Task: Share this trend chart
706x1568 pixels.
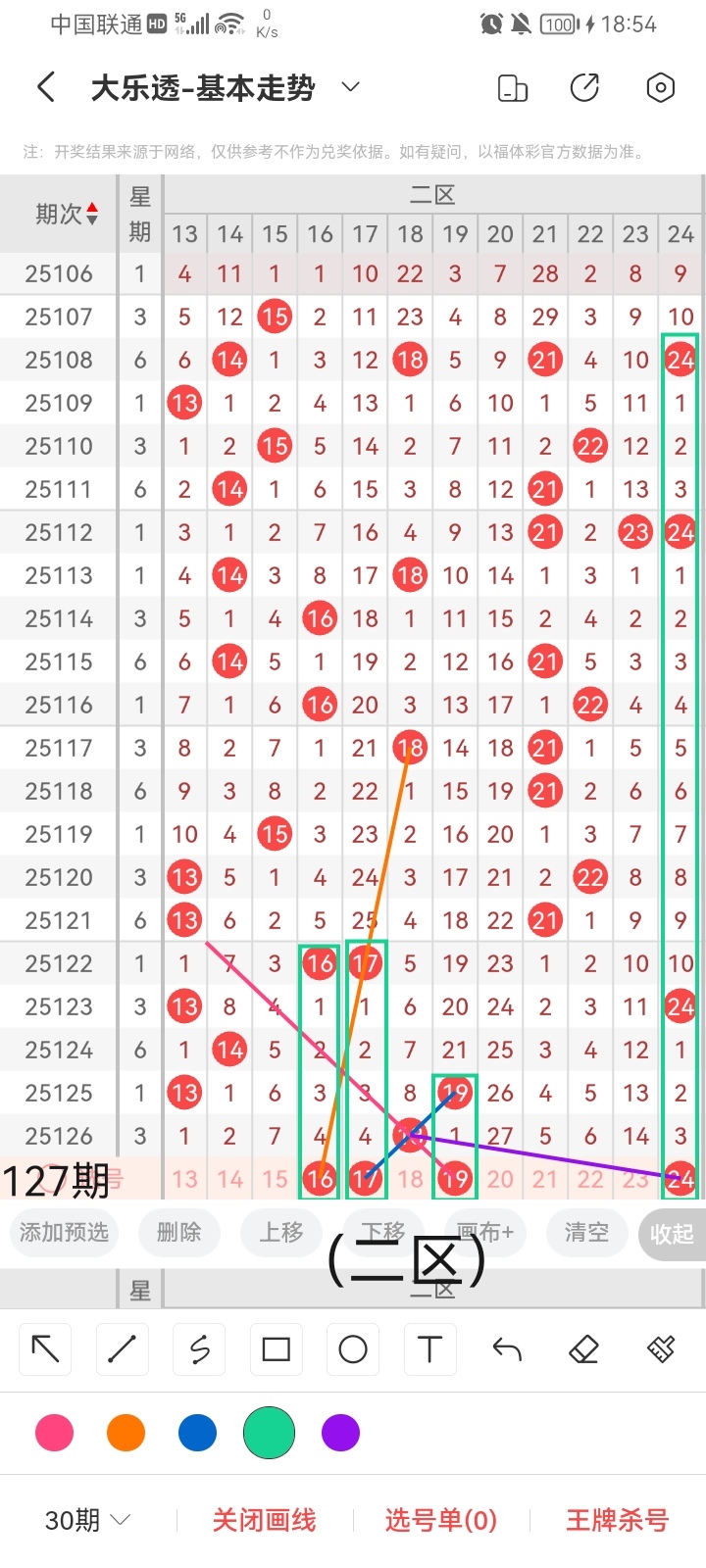Action: pos(584,88)
